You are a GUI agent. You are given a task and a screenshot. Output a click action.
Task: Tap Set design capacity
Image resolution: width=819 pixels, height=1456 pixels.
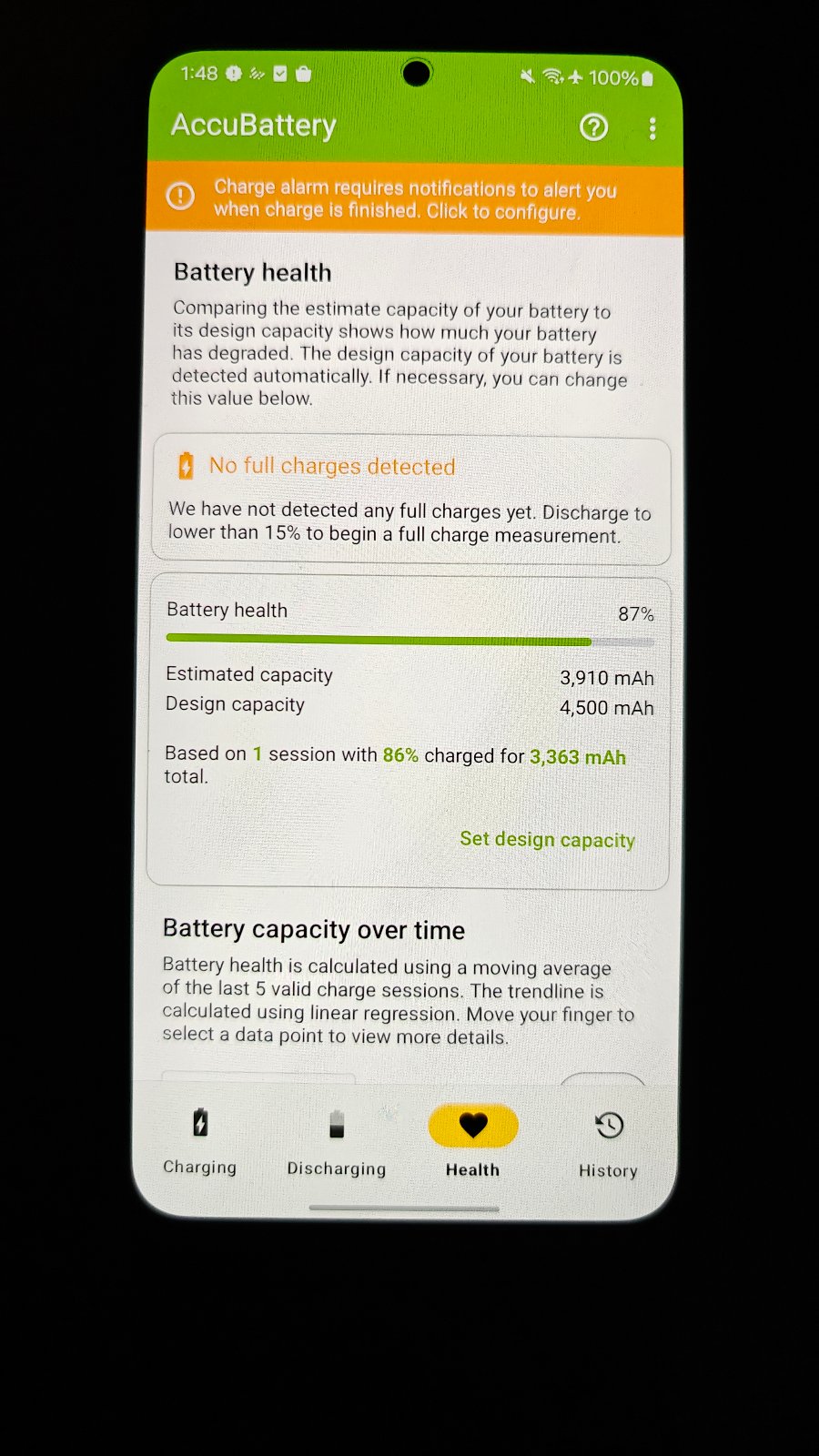coord(547,839)
